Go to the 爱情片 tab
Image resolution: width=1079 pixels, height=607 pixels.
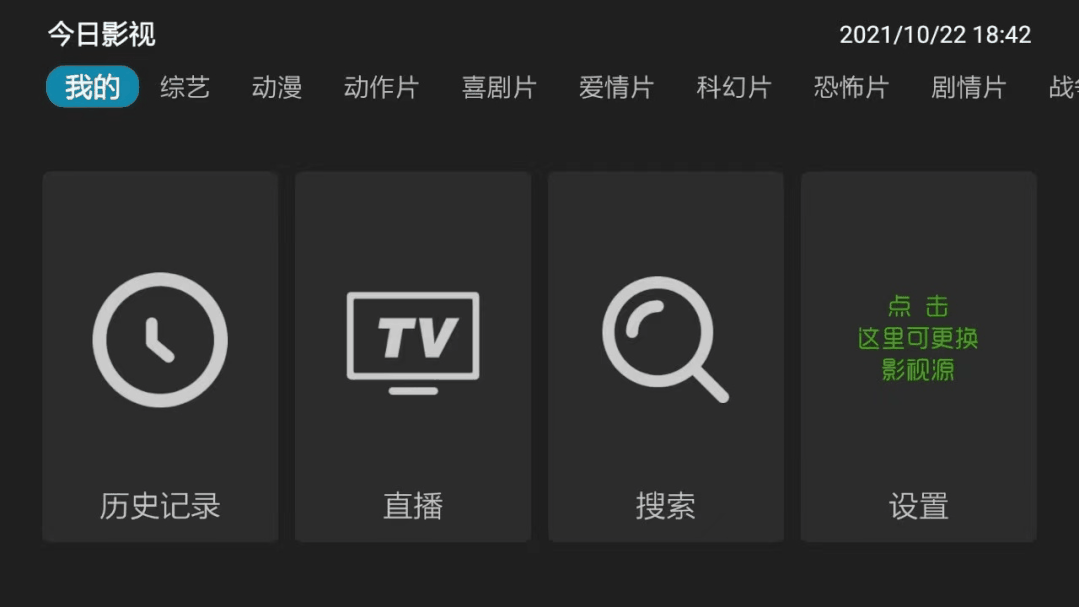pos(616,88)
